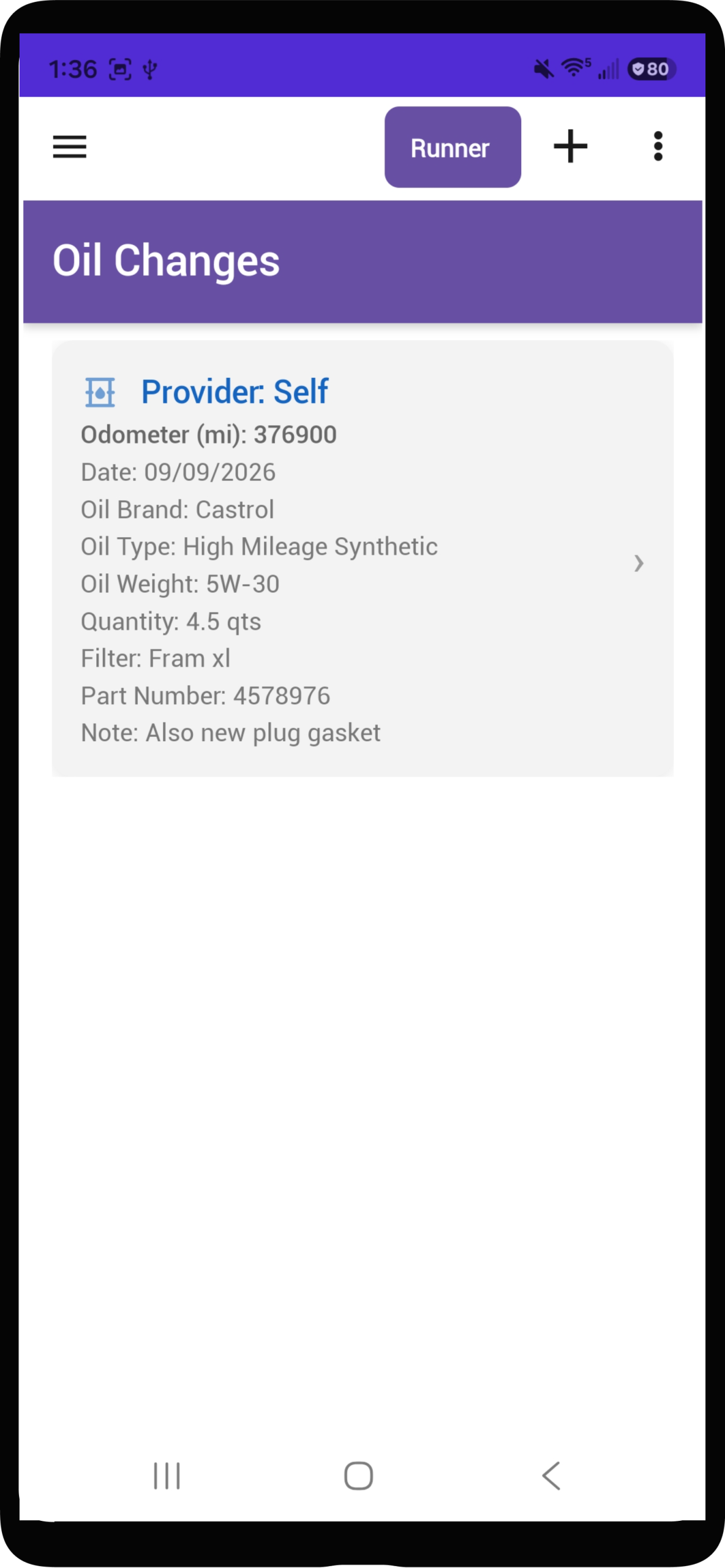Viewport: 725px width, 1568px height.
Task: Tap the Runner vehicle button
Action: coord(453,147)
